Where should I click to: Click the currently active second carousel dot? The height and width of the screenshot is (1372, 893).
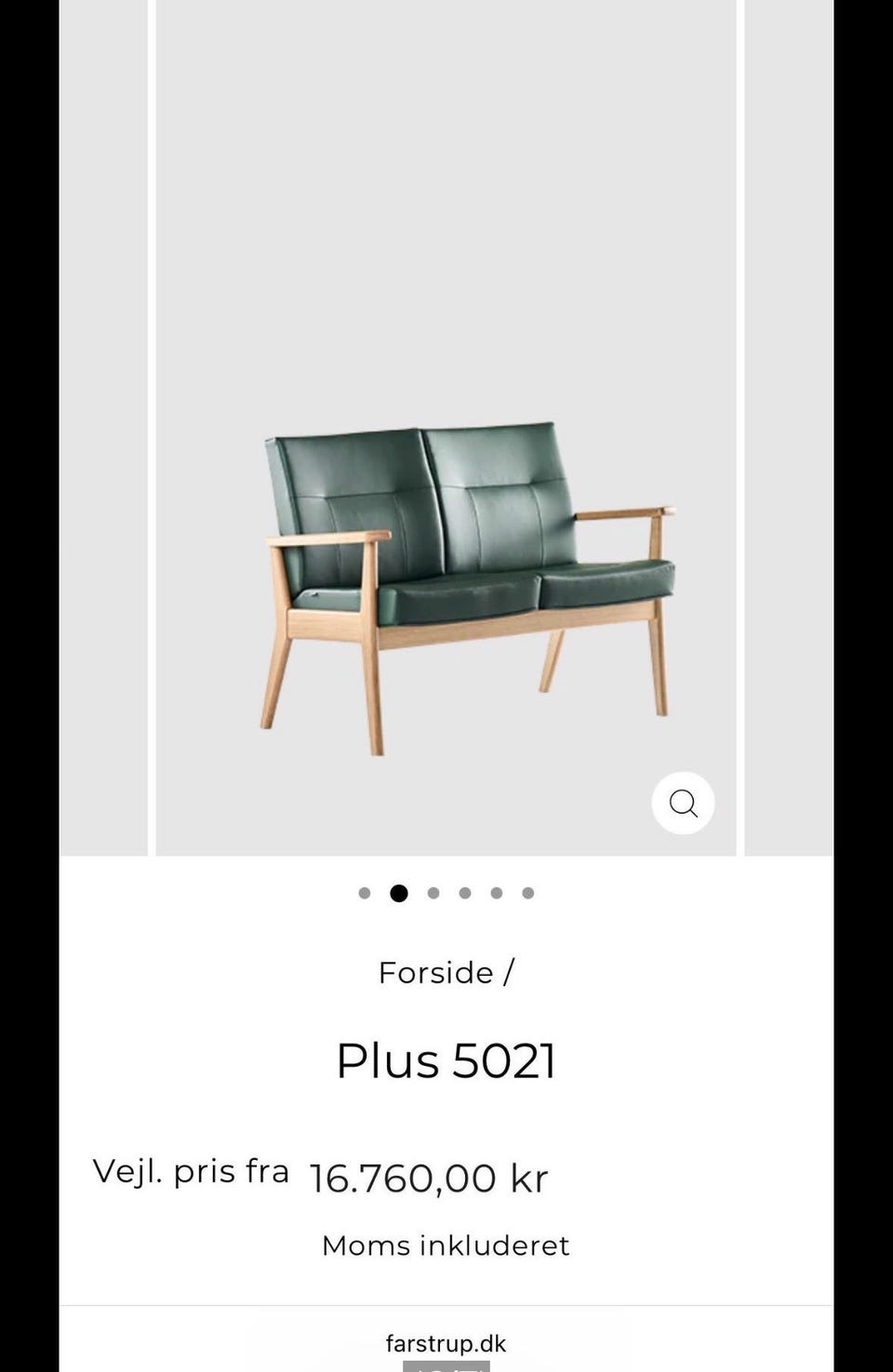pyautogui.click(x=400, y=893)
